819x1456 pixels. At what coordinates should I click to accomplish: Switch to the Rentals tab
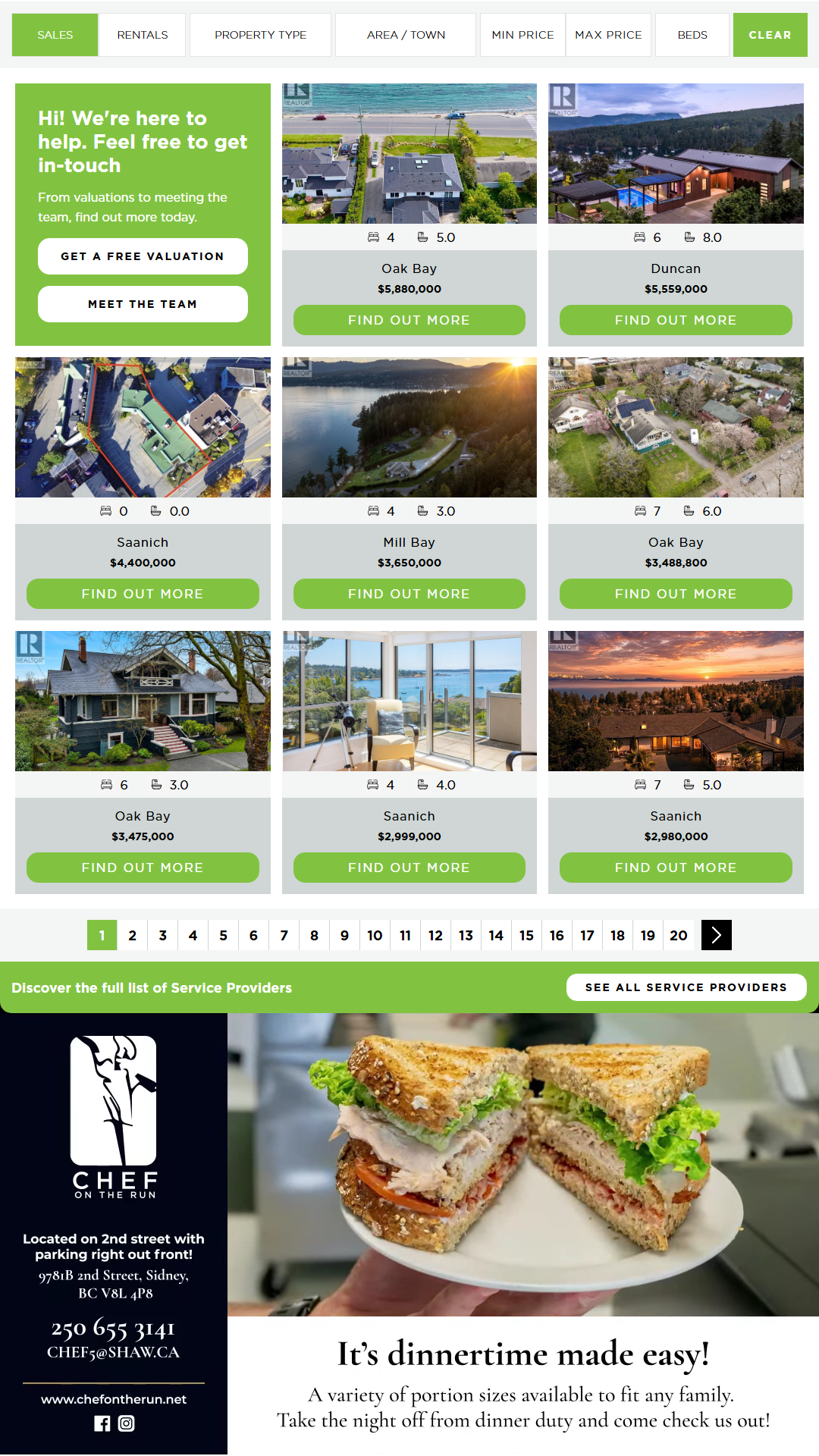point(142,35)
